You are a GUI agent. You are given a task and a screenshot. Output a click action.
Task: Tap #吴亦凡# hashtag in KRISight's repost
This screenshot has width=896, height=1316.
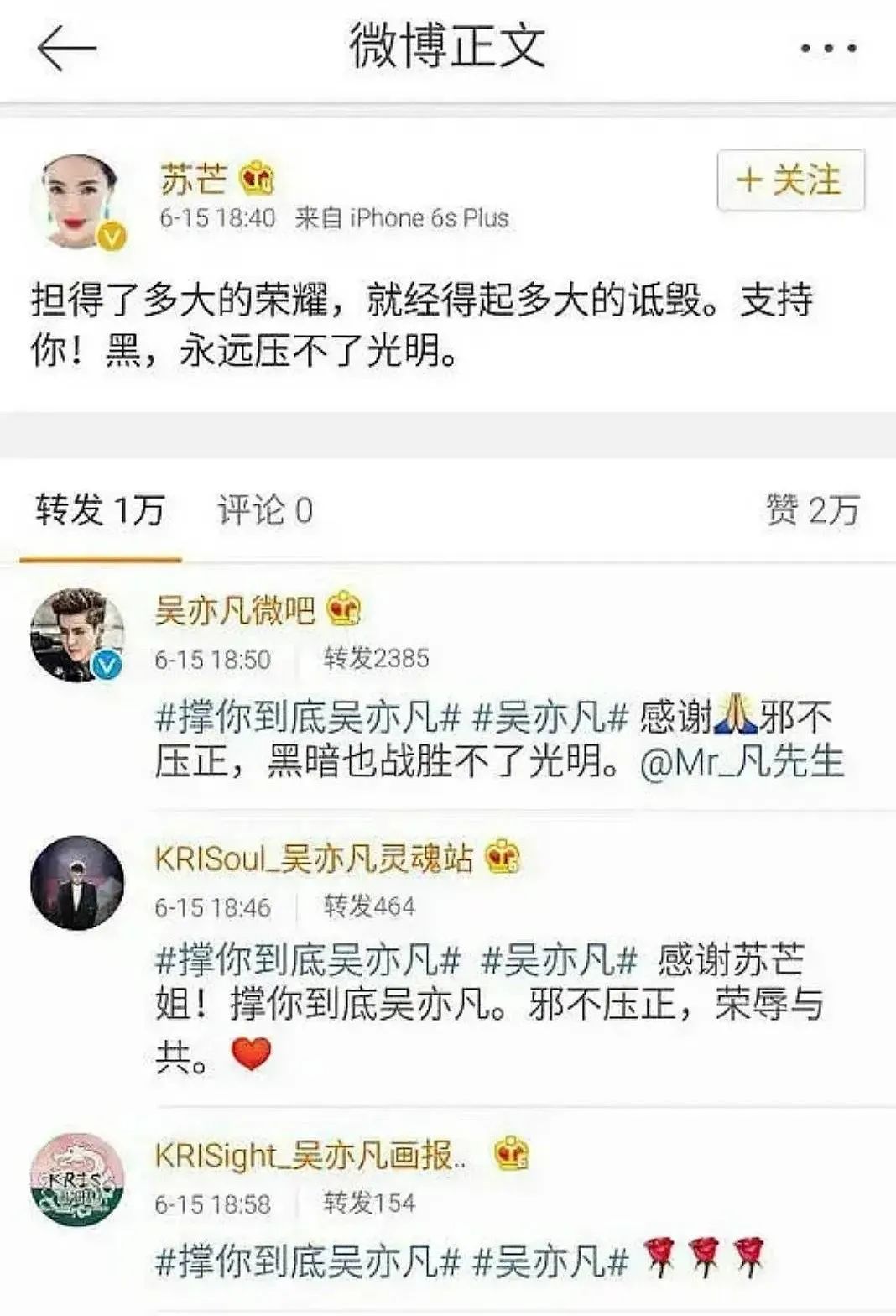(550, 1261)
